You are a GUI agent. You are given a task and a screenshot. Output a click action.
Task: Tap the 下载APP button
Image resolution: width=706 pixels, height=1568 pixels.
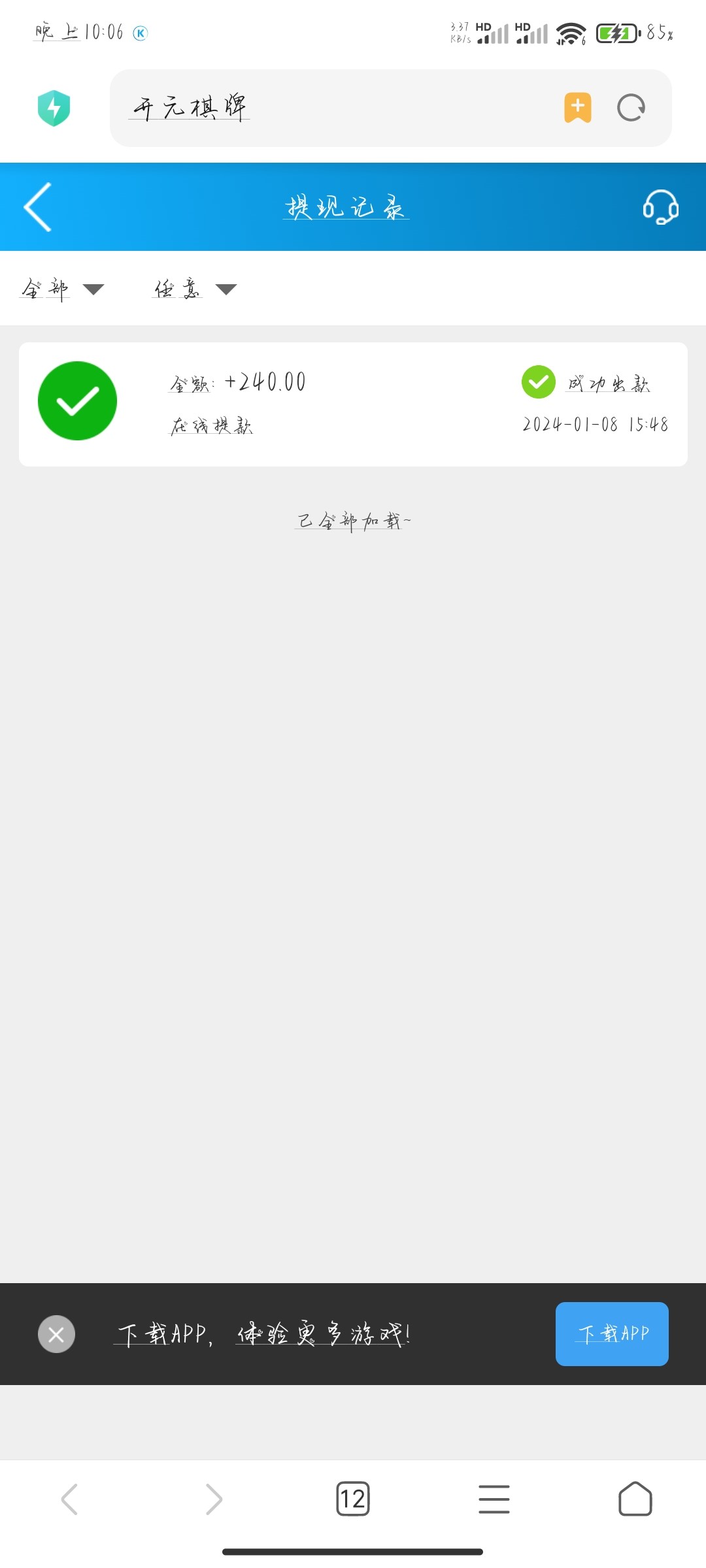pyautogui.click(x=612, y=1333)
